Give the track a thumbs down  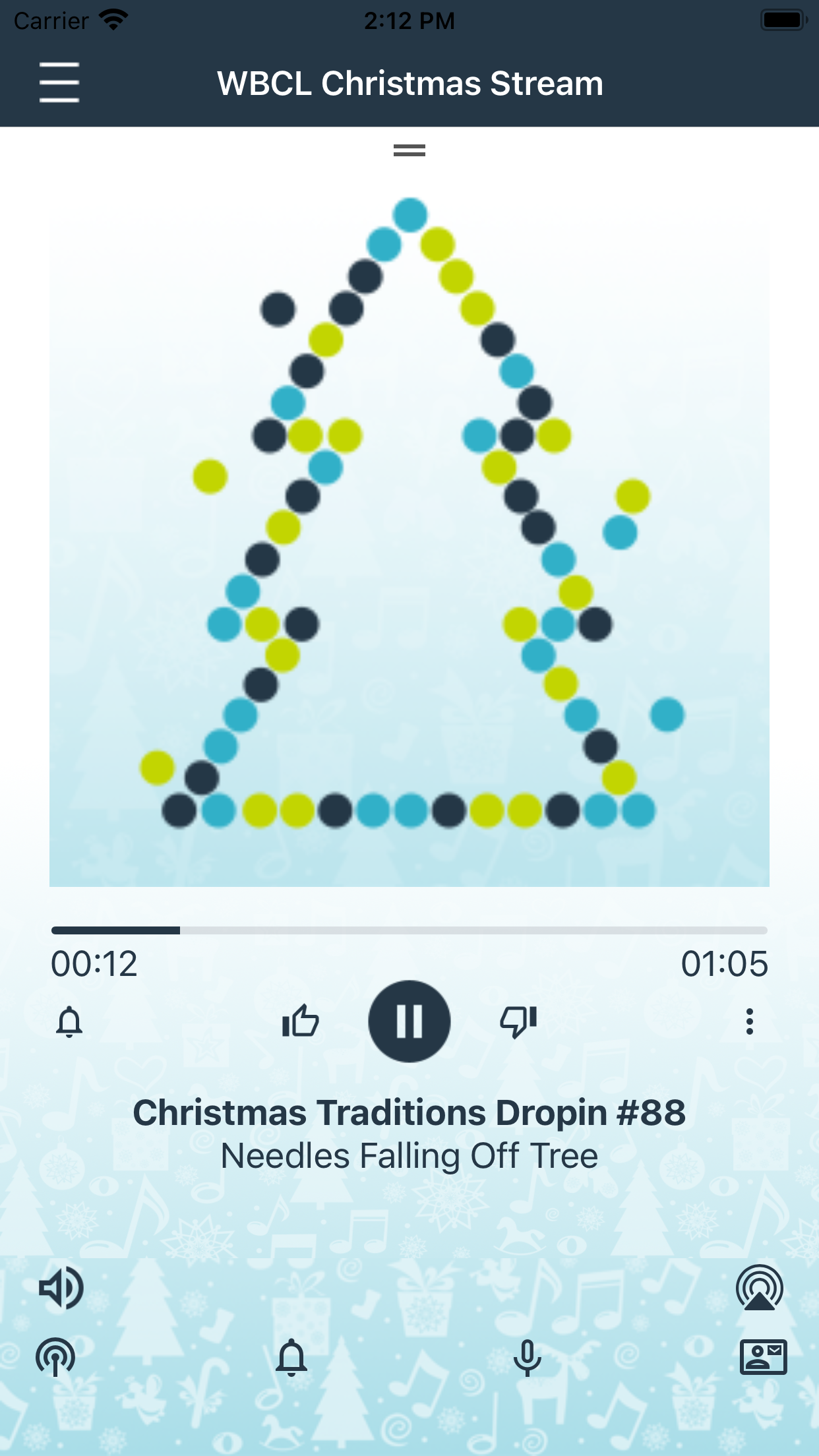tap(518, 1021)
